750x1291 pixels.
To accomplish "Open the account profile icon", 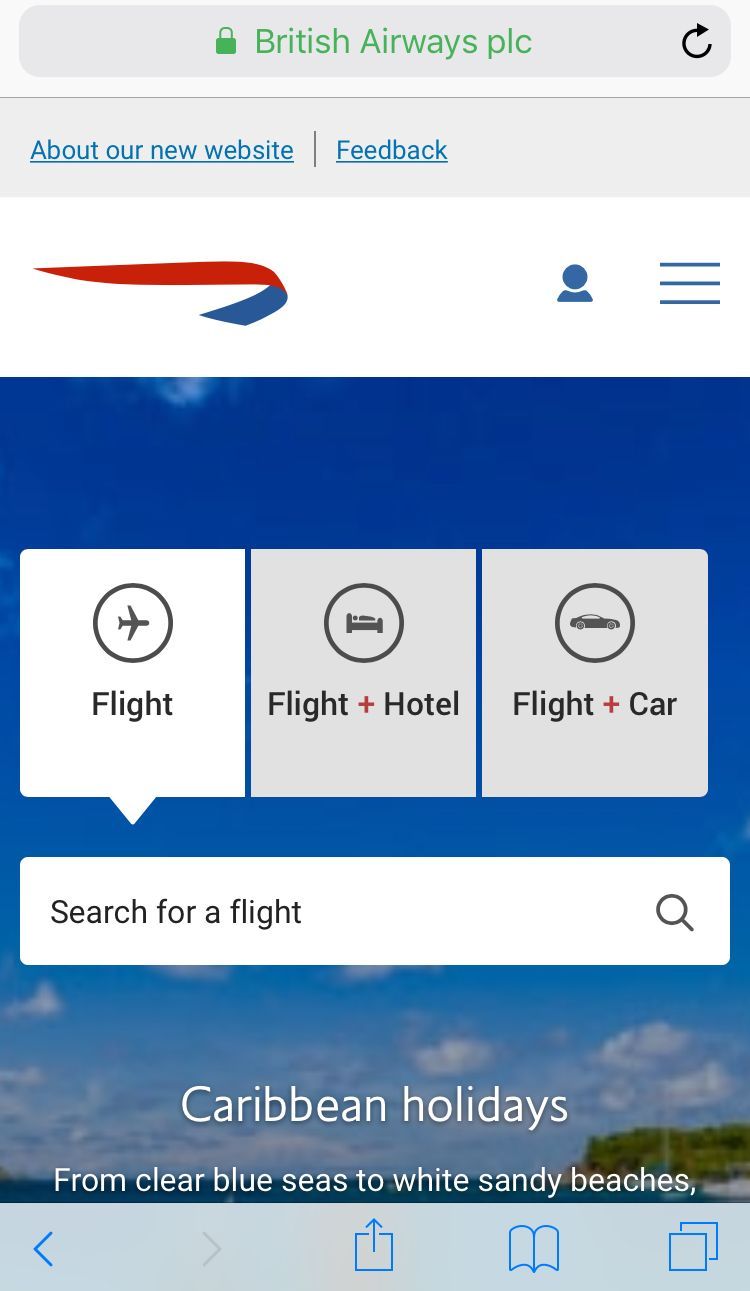I will pos(575,283).
